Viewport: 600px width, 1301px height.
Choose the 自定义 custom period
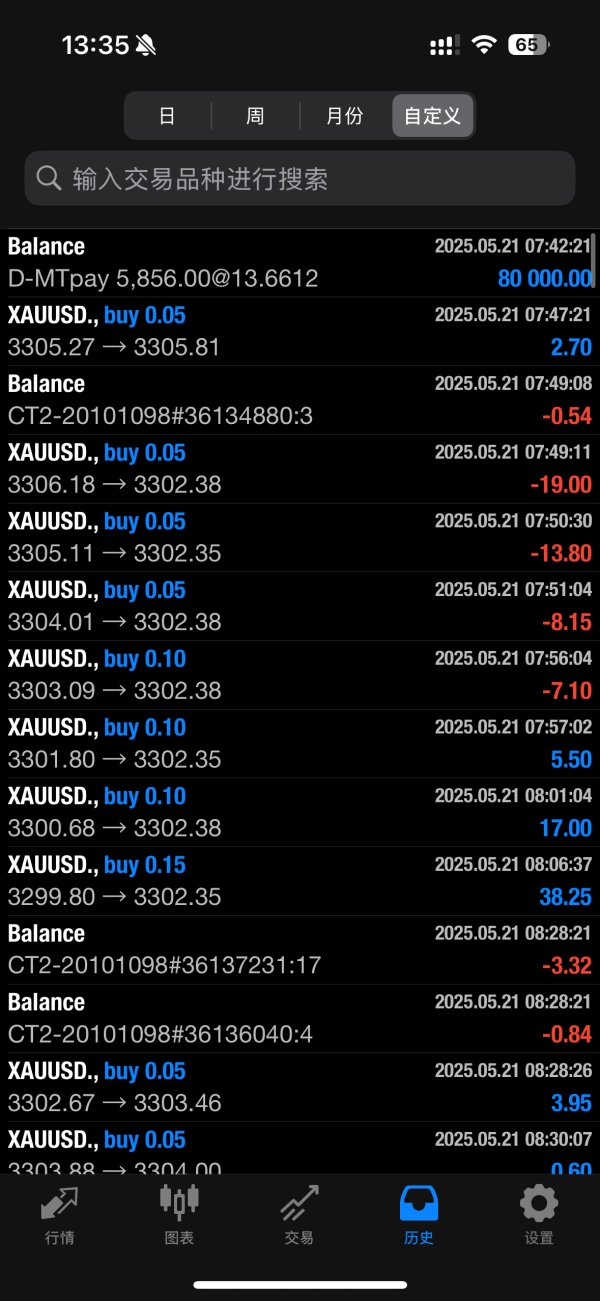[x=432, y=116]
